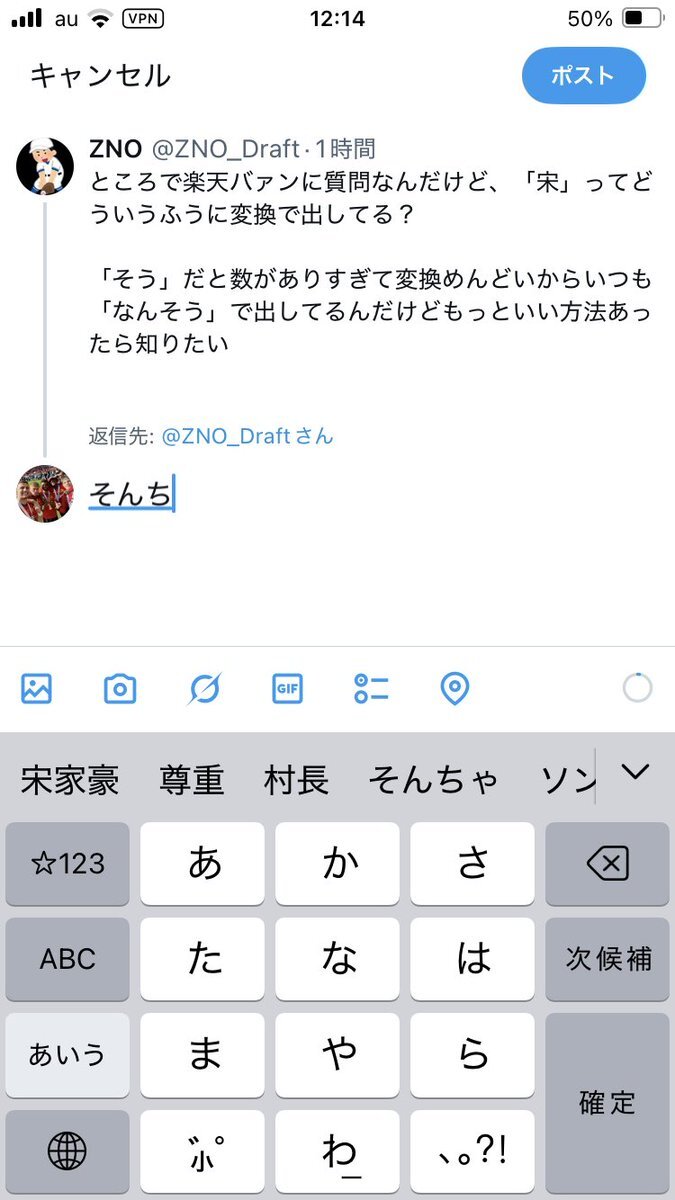Switch to the ☆123 number keyboard
The height and width of the screenshot is (1200, 675).
pos(68,864)
